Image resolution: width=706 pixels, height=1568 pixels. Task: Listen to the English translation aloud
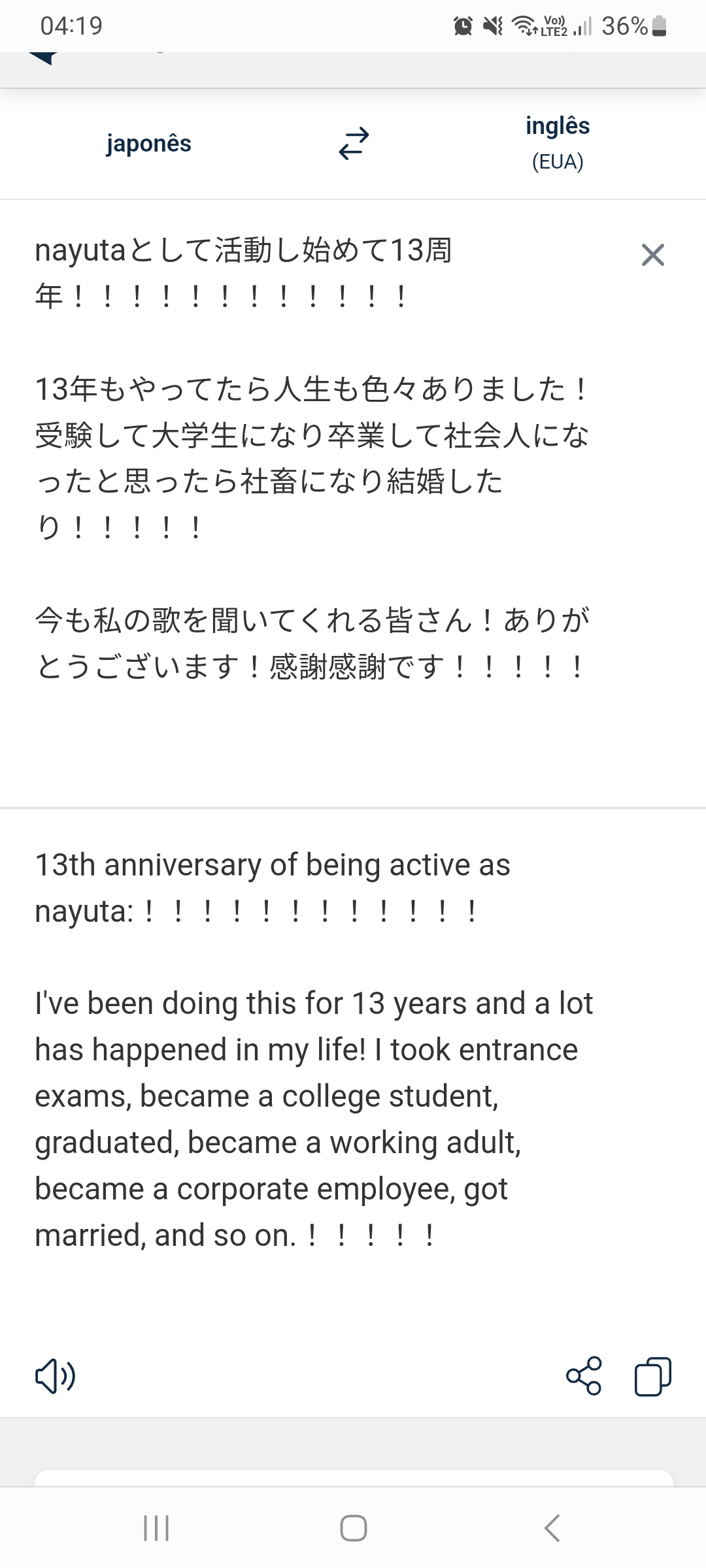[55, 1377]
